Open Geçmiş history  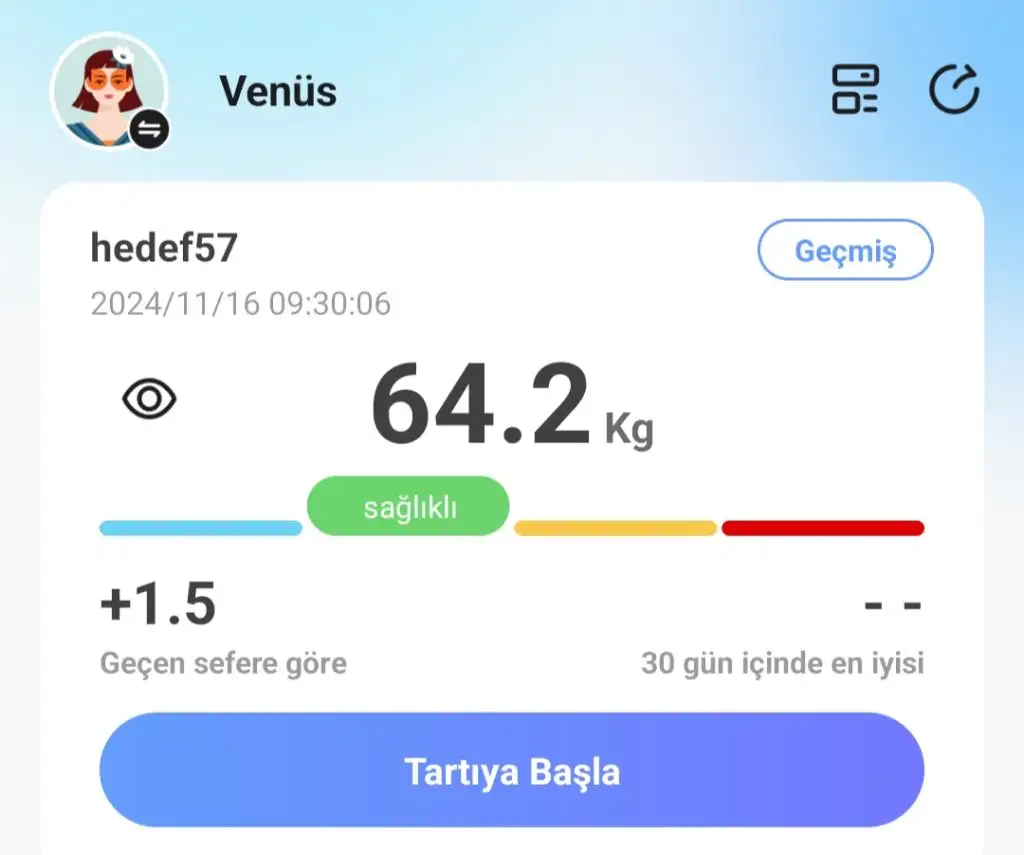coord(845,250)
